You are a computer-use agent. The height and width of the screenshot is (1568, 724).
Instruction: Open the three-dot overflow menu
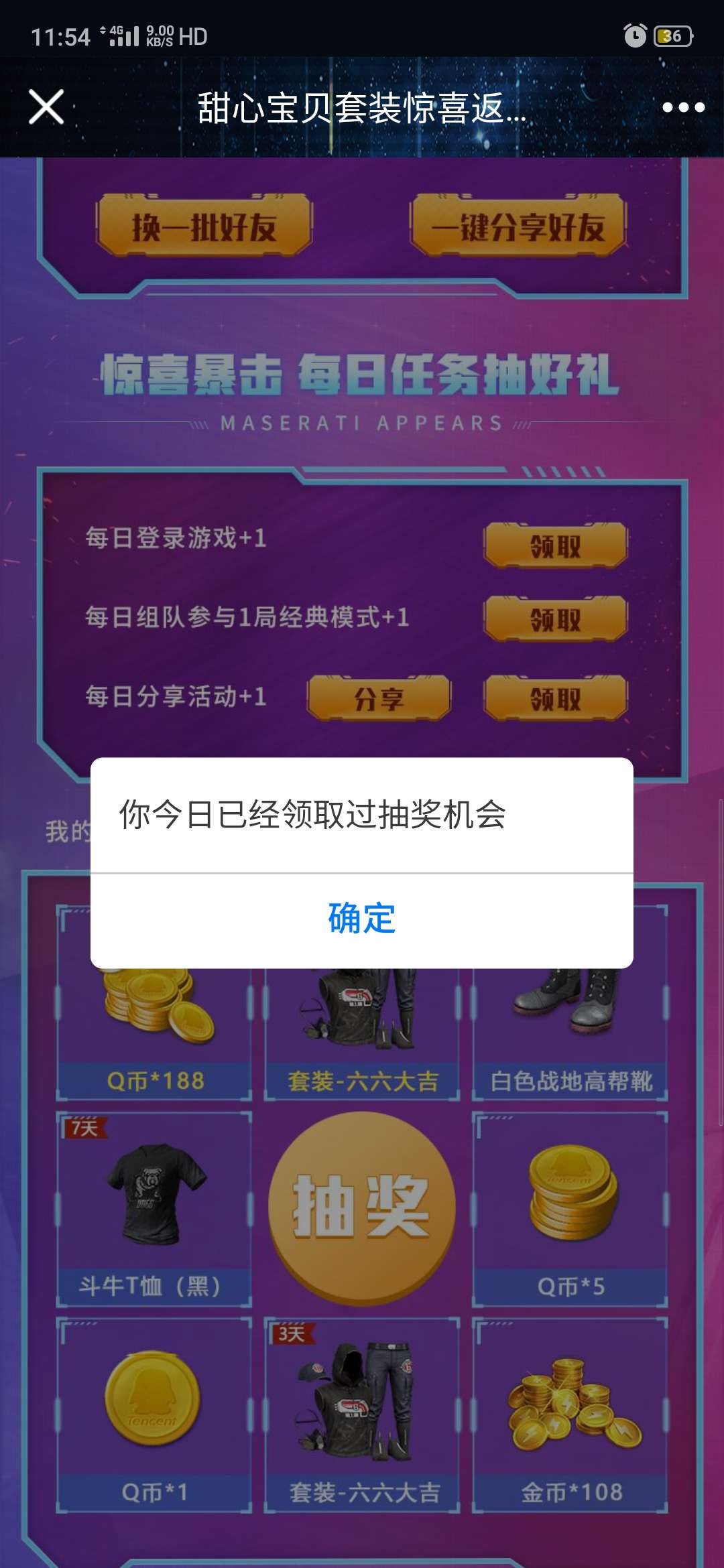[682, 107]
